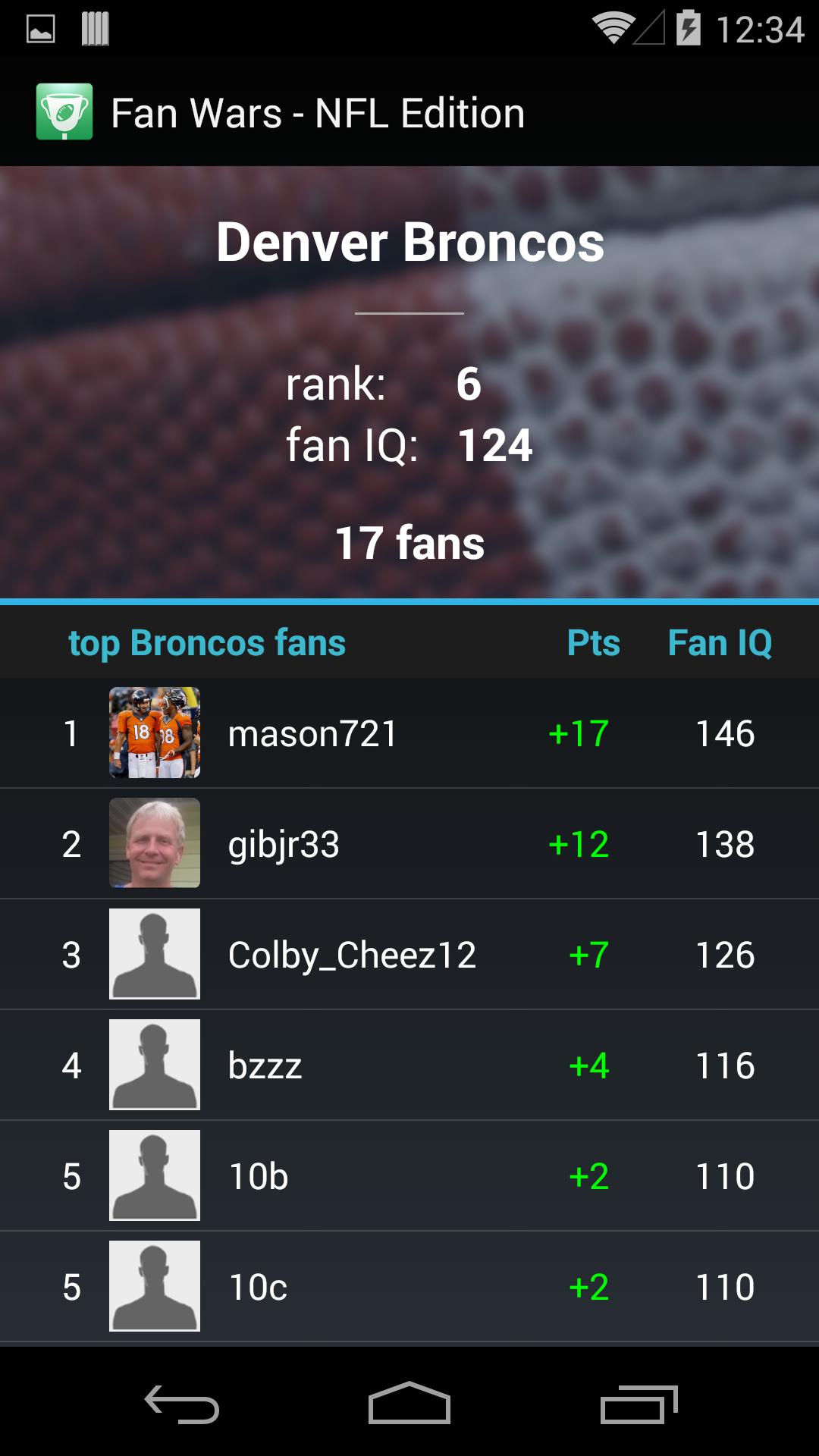
Task: Tap Colby_Cheez12's placeholder avatar
Action: click(154, 954)
